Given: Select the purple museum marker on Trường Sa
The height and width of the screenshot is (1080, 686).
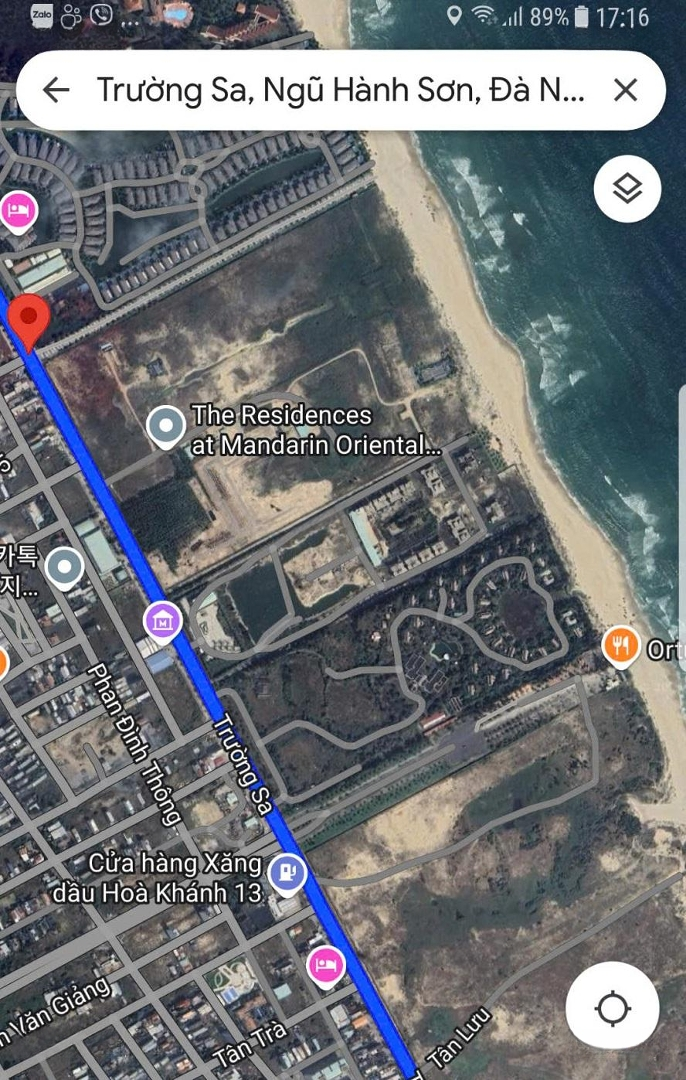Looking at the screenshot, I should click(x=162, y=621).
